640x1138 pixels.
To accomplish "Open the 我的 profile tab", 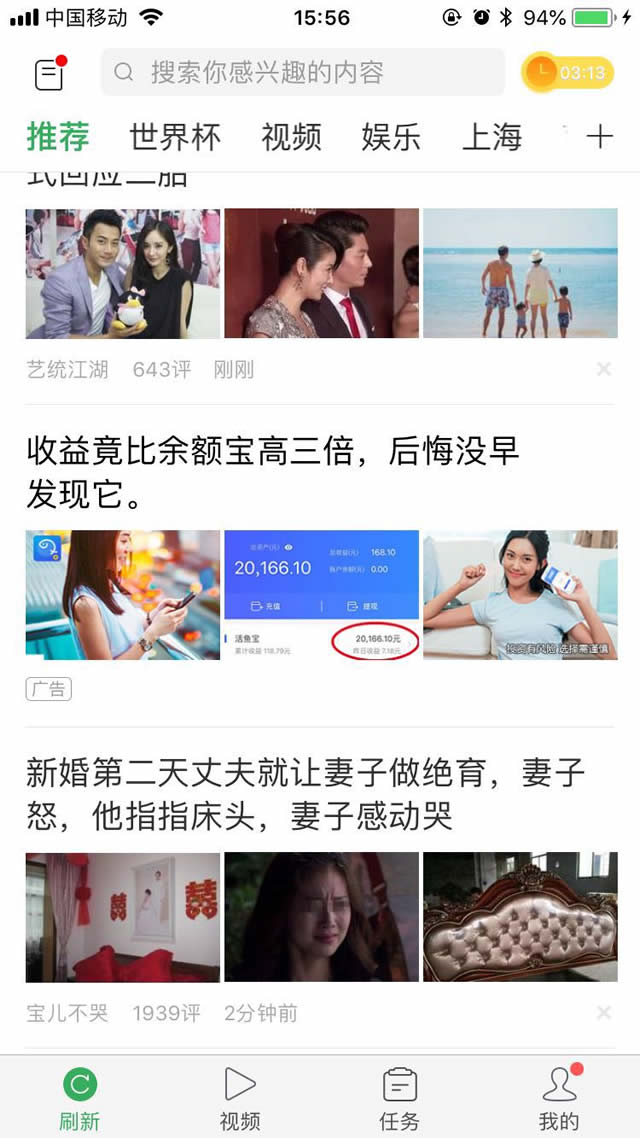I will pyautogui.click(x=559, y=1097).
